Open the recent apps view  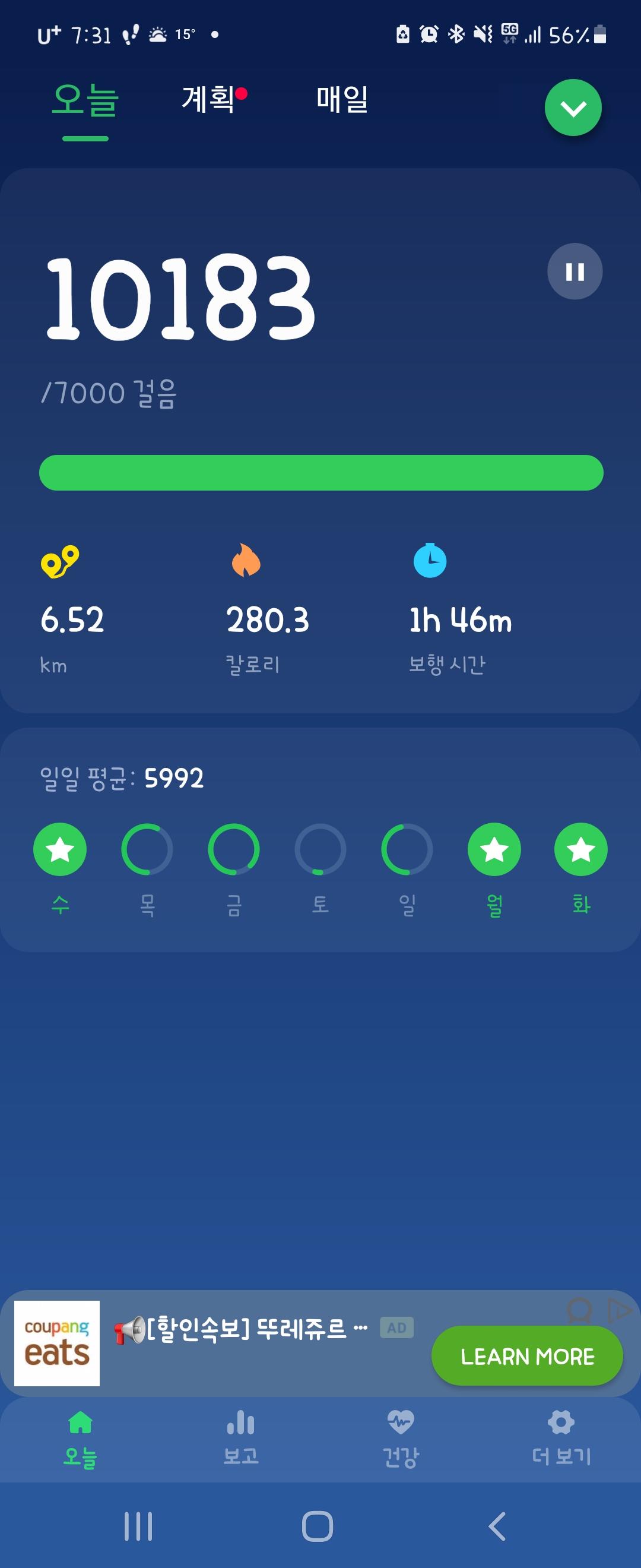(x=138, y=1526)
